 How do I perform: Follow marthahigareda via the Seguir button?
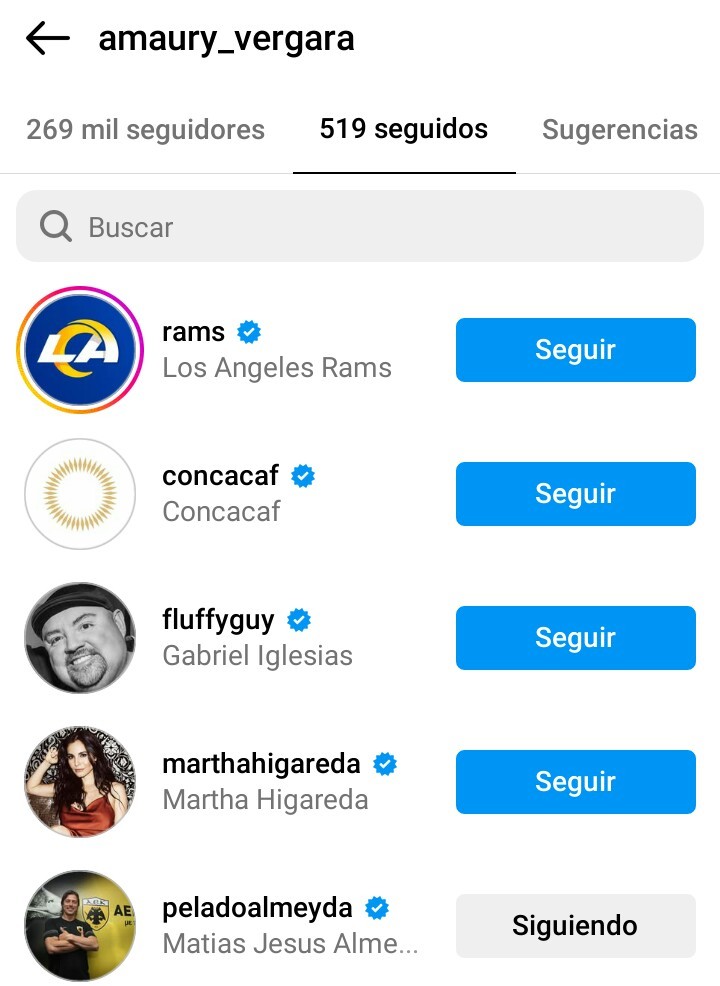(575, 781)
